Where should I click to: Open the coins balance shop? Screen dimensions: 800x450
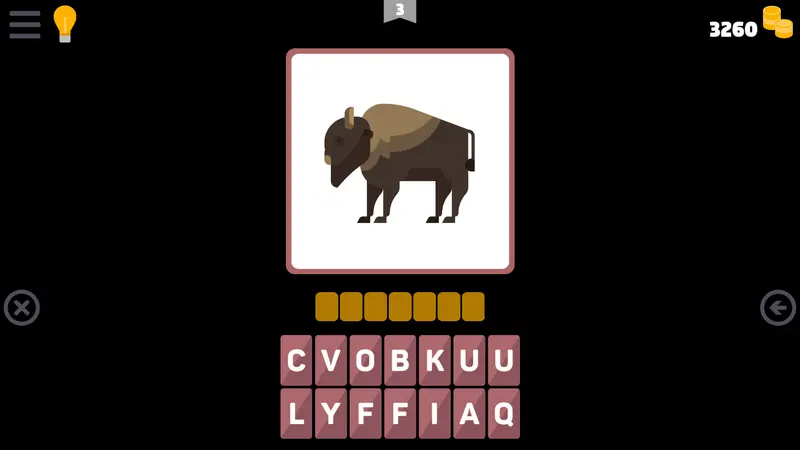tap(751, 23)
